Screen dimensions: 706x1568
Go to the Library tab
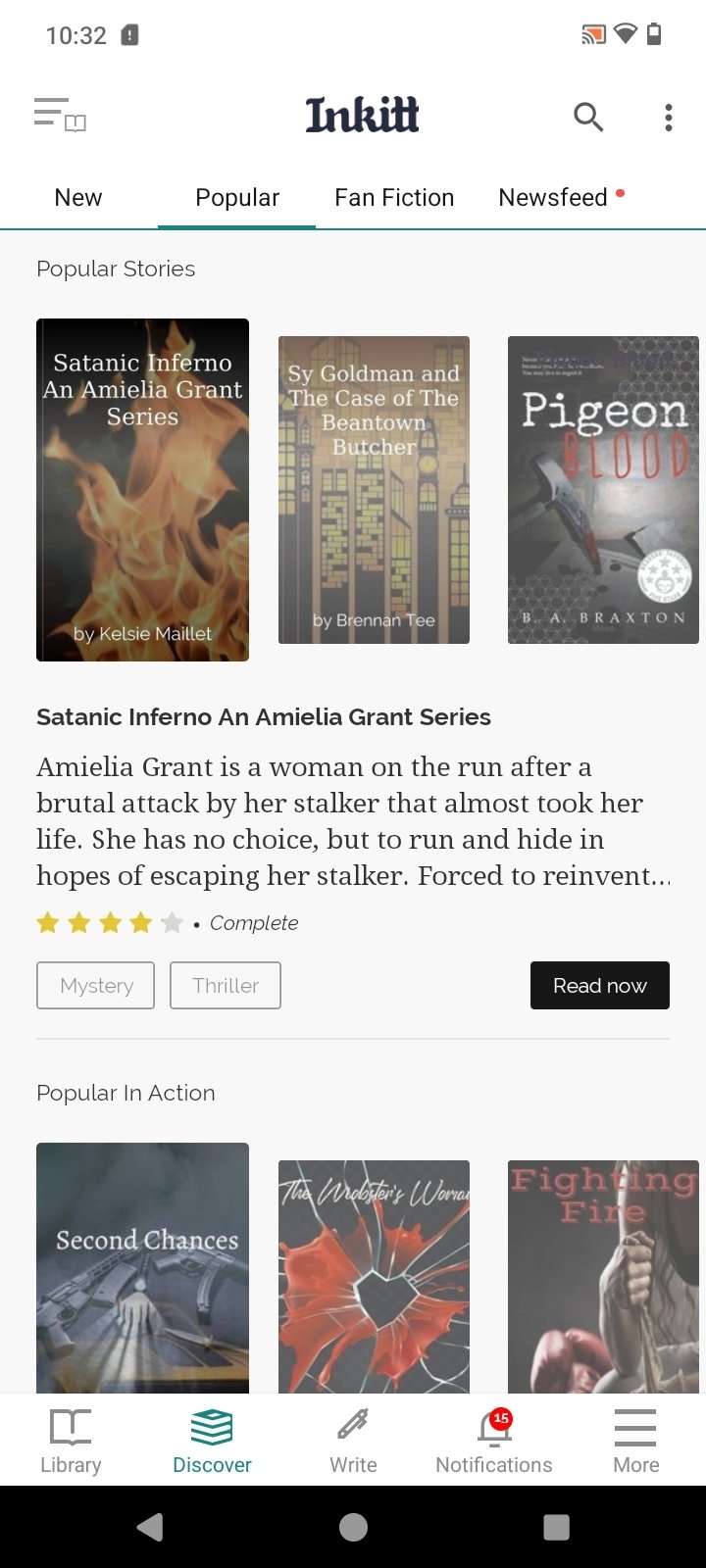click(x=71, y=1441)
